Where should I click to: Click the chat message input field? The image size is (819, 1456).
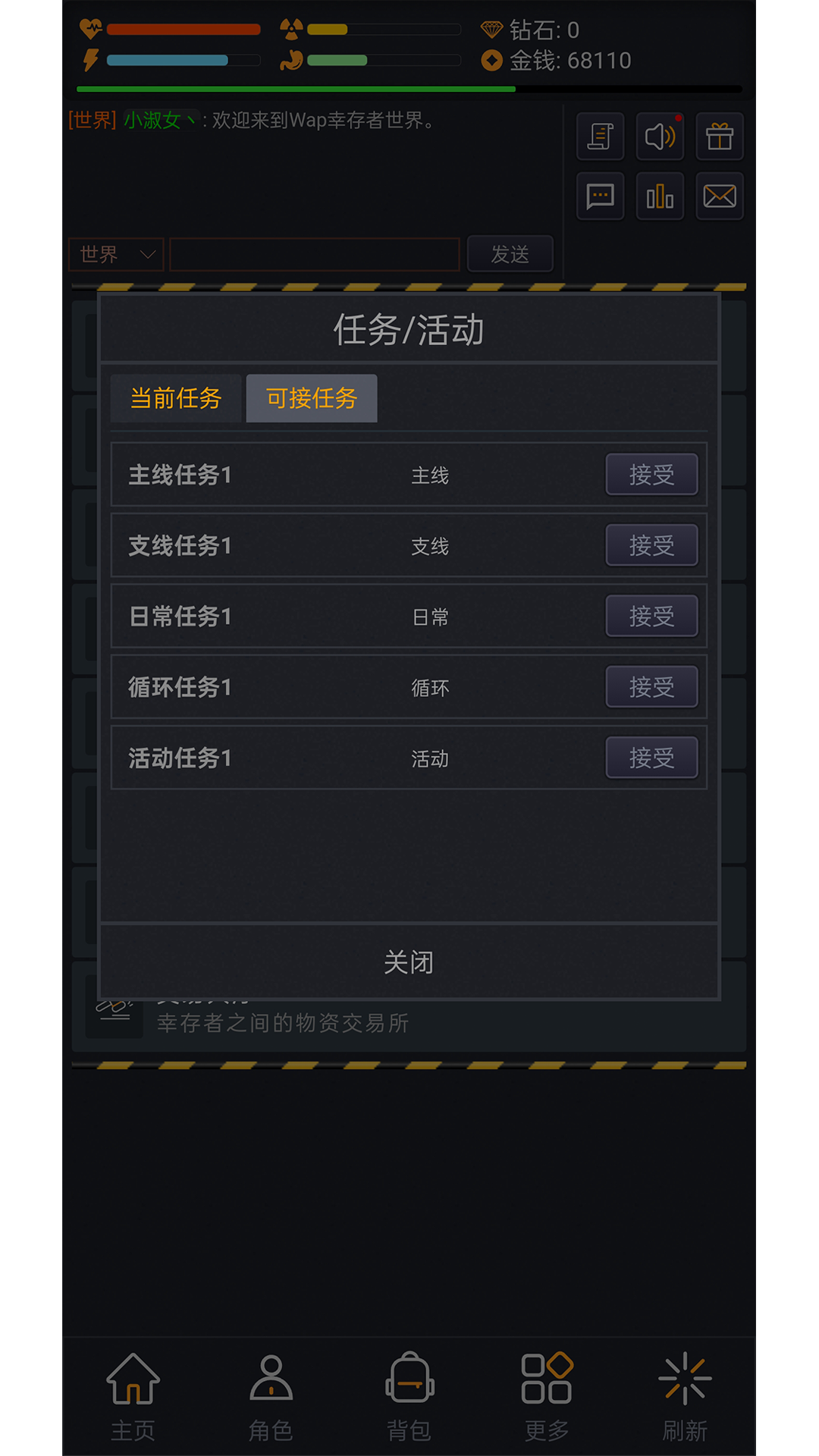(x=314, y=254)
